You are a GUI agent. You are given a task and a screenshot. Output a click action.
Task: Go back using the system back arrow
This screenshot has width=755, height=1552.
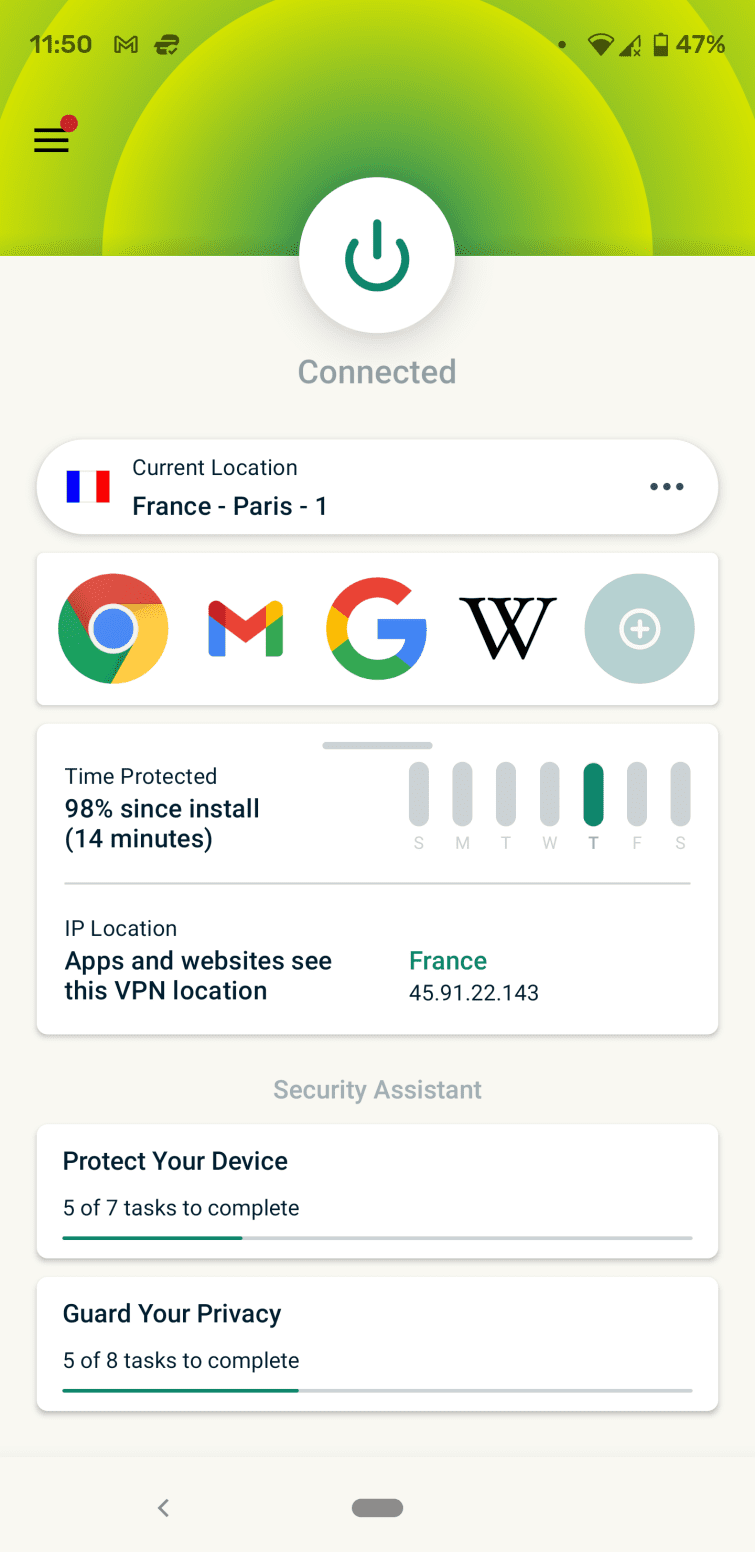[x=164, y=1508]
